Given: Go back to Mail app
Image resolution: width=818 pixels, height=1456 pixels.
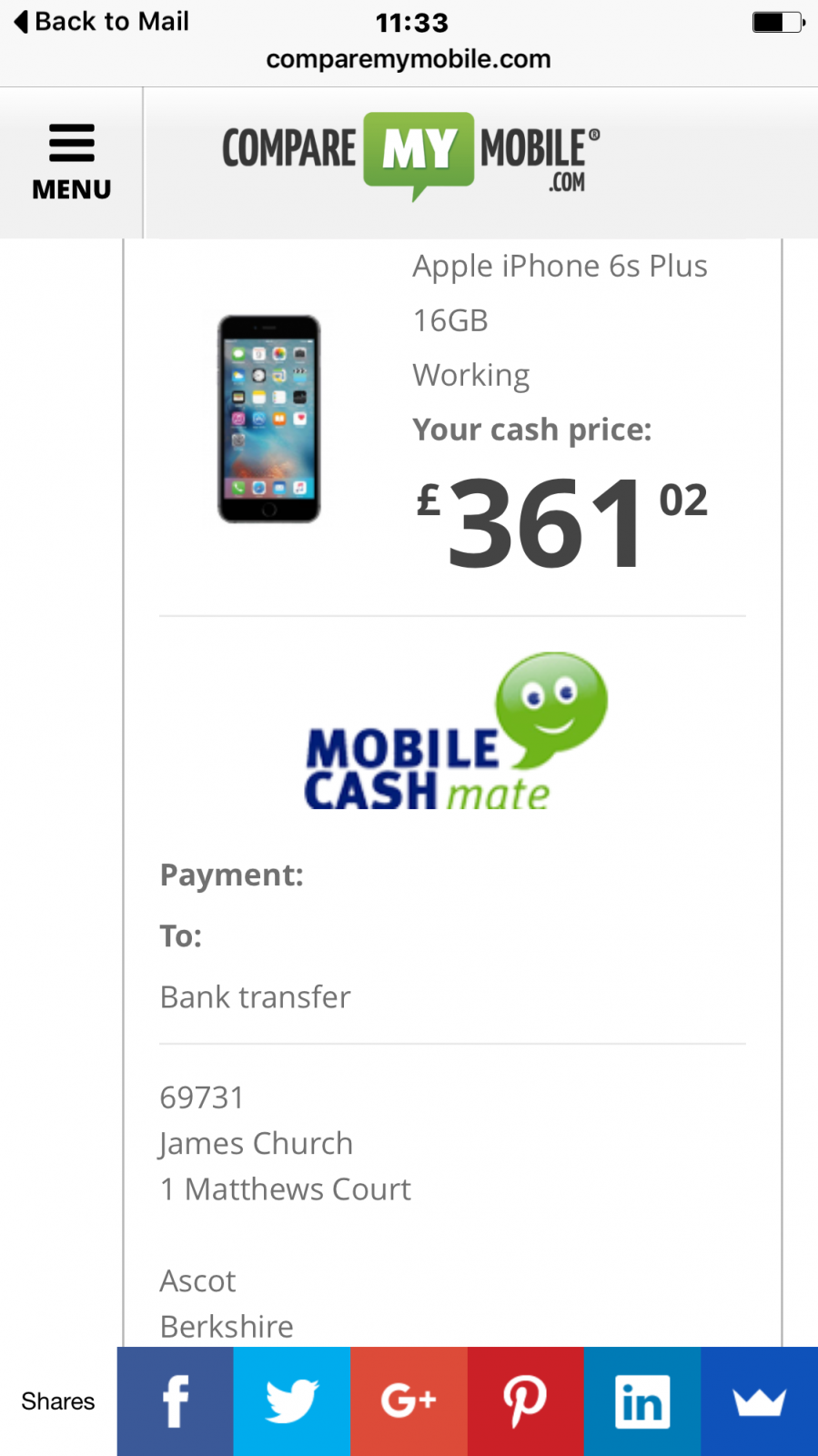Looking at the screenshot, I should [101, 22].
